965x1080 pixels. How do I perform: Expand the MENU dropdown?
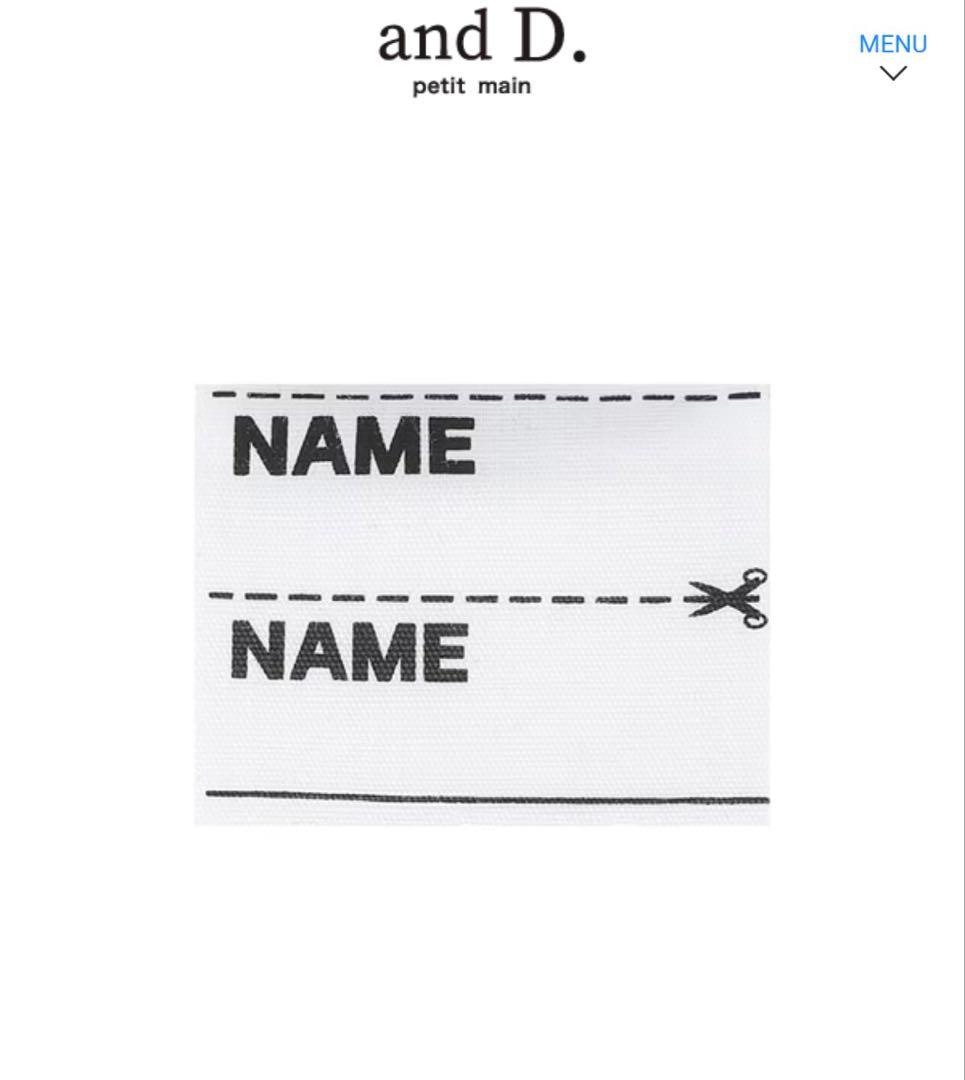893,56
